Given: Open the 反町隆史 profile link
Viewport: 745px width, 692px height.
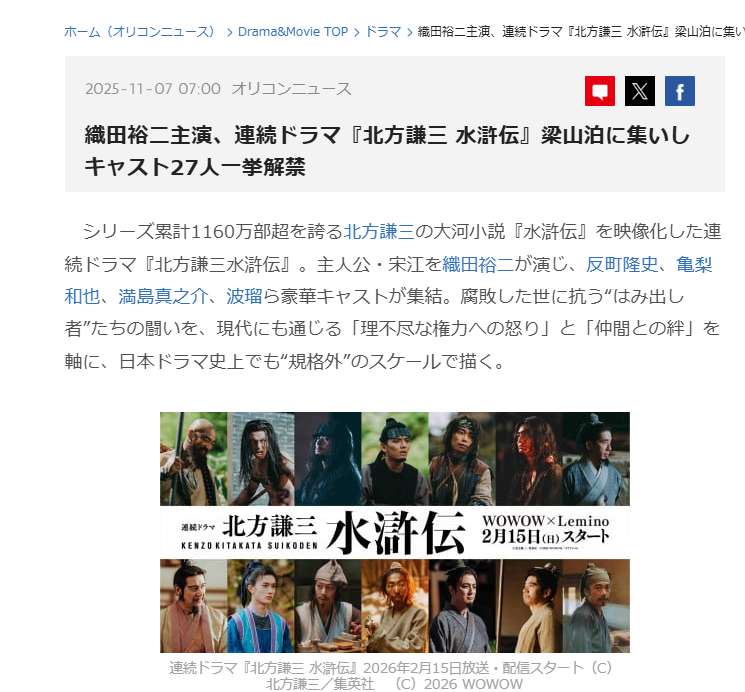Looking at the screenshot, I should 622,264.
